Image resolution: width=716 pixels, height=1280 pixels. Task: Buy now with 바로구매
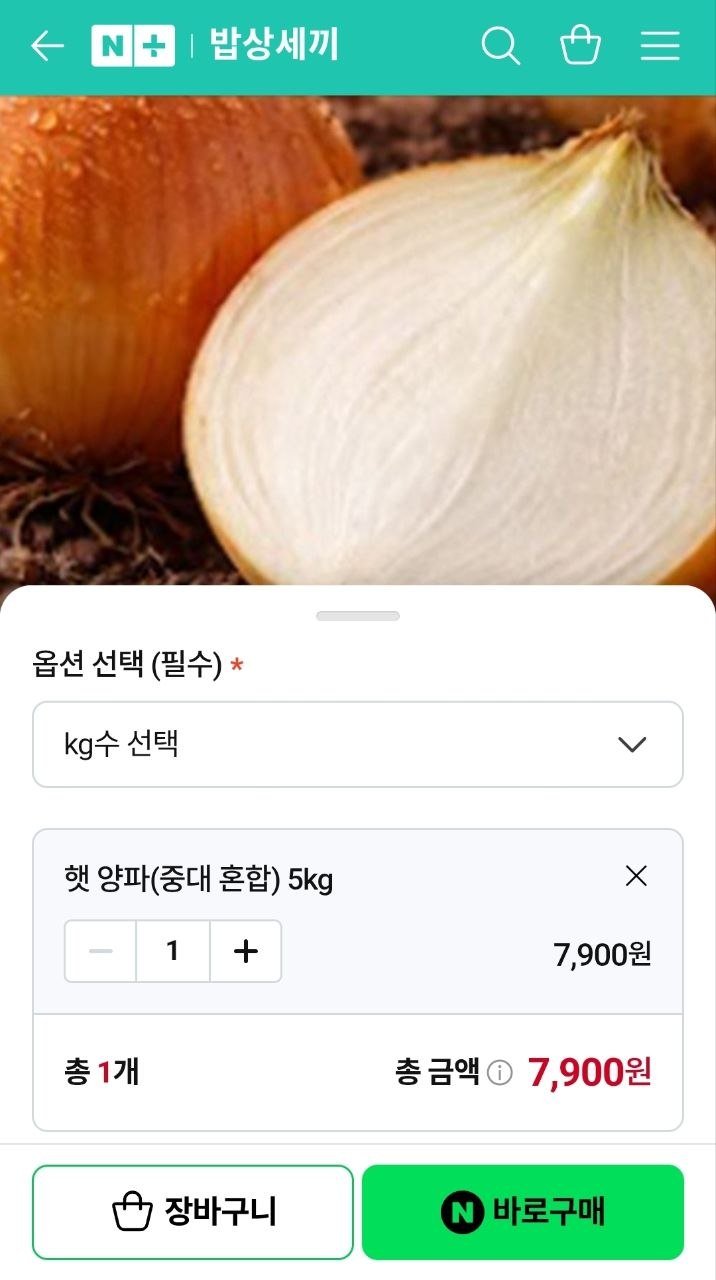pos(523,1212)
